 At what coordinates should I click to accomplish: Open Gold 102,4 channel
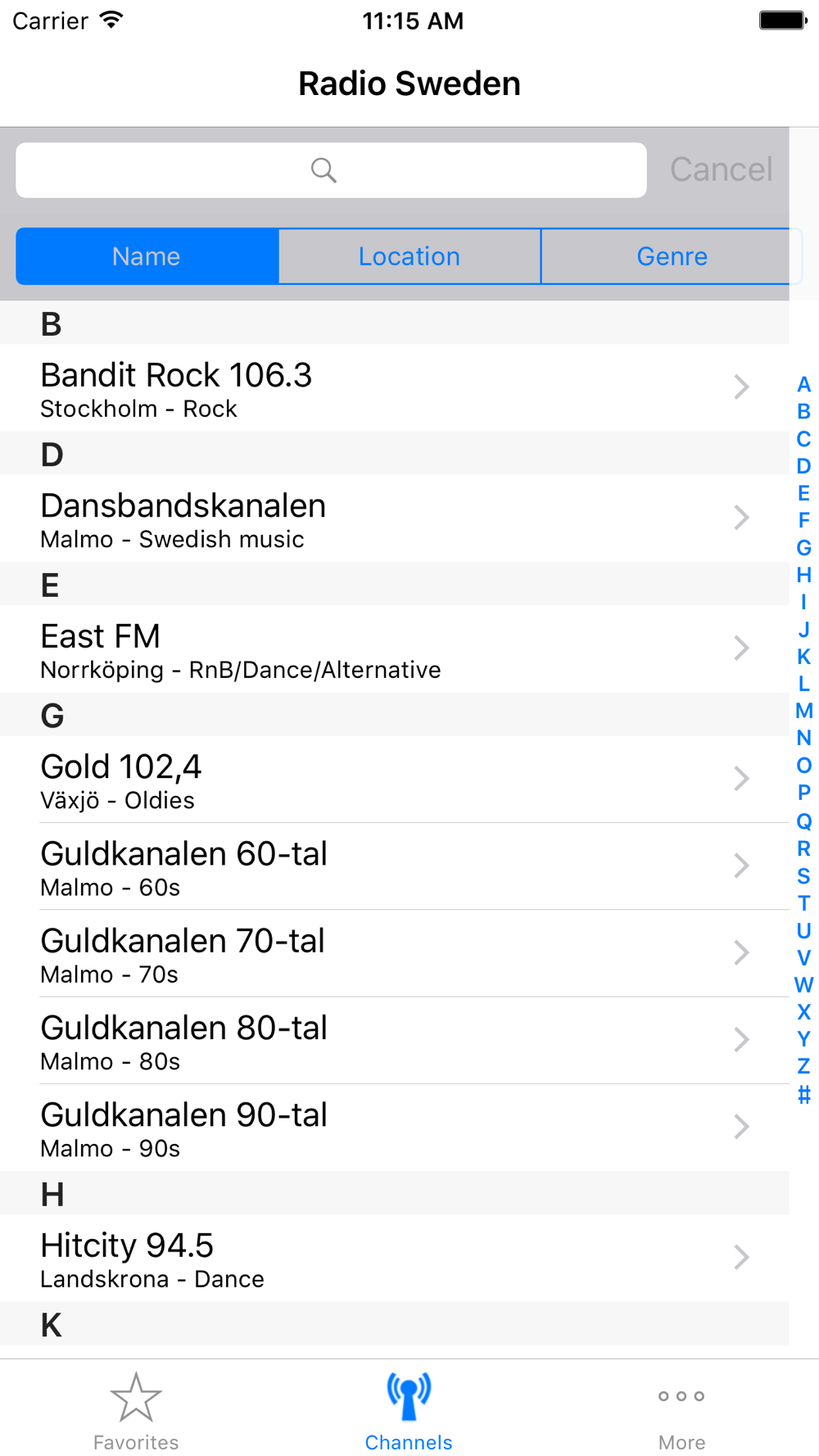[395, 780]
